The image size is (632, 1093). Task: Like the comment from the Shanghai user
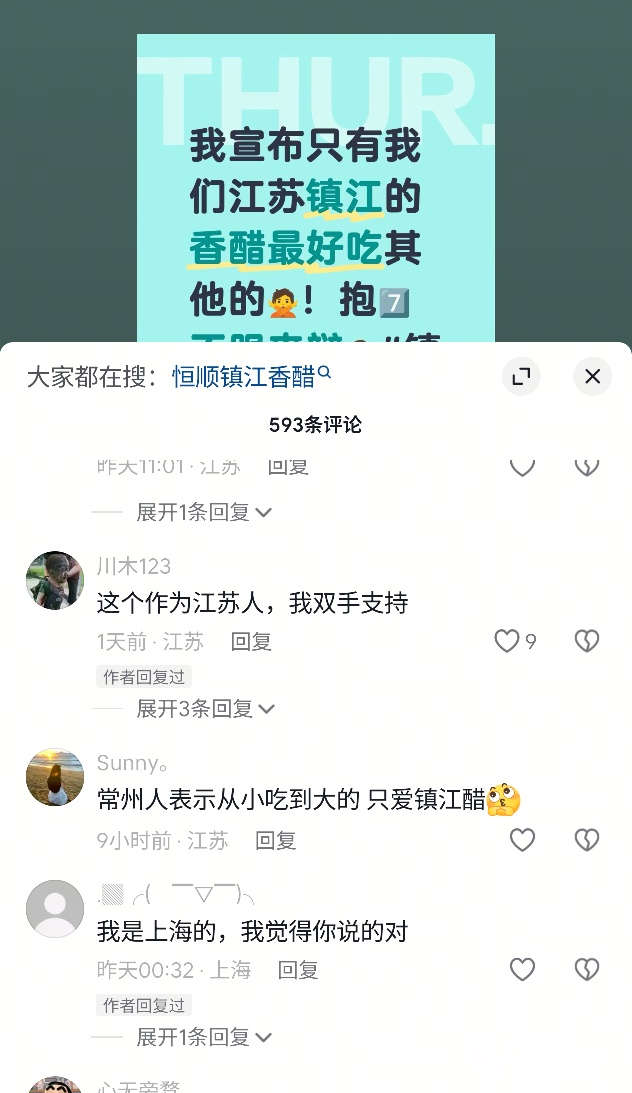(522, 968)
